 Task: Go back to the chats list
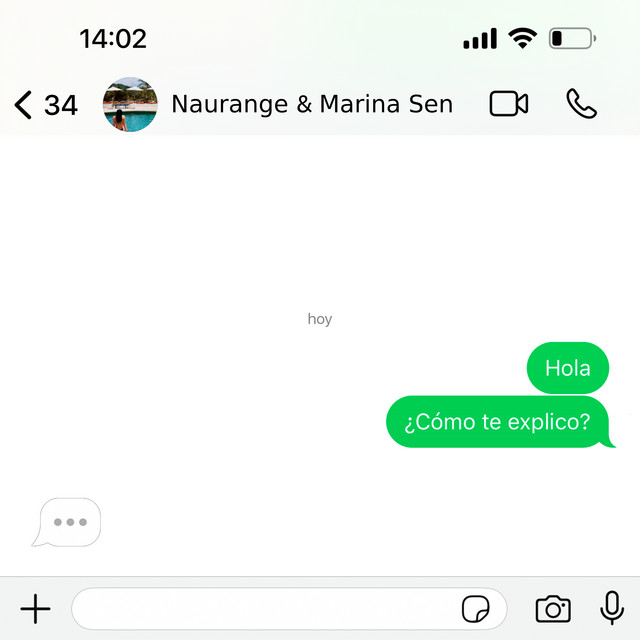[x=45, y=104]
